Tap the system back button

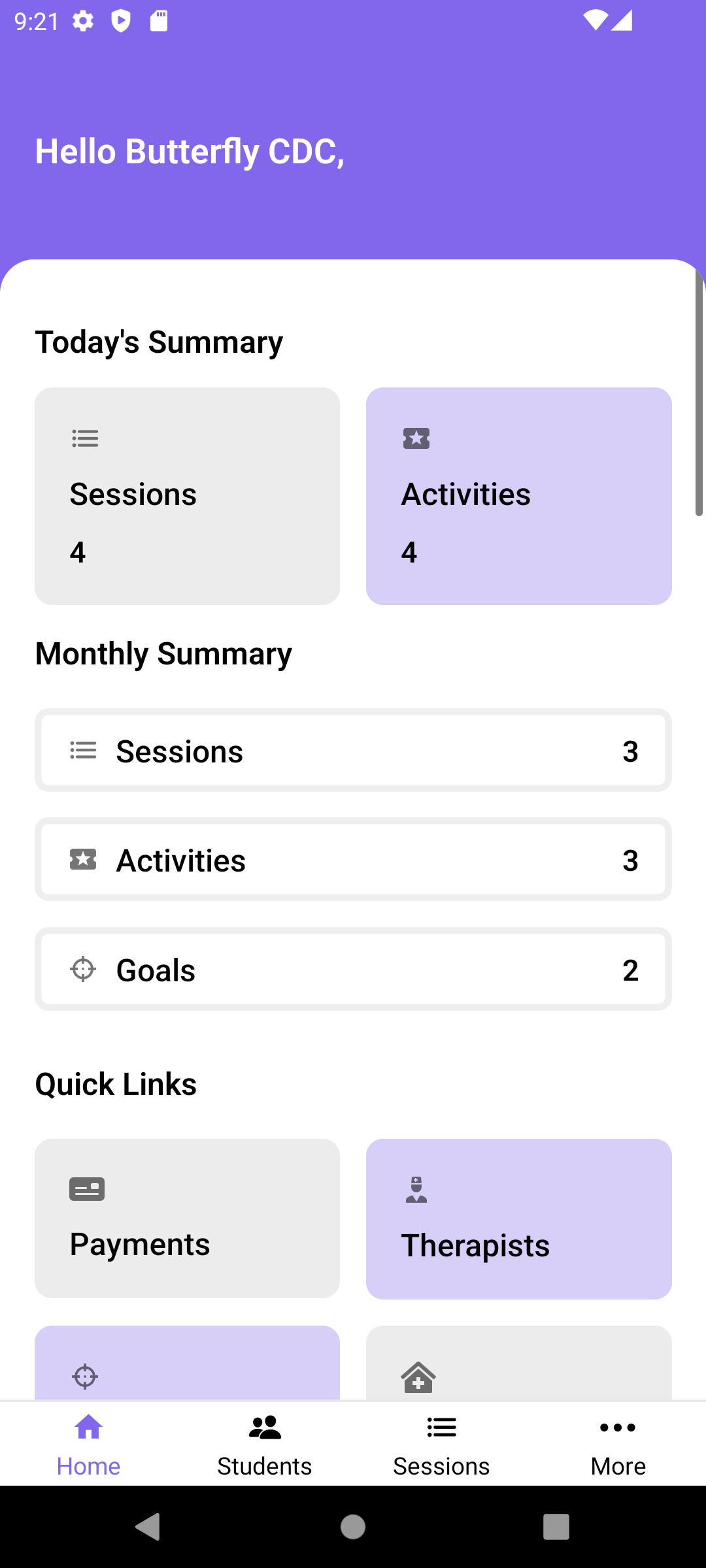pos(148,1527)
